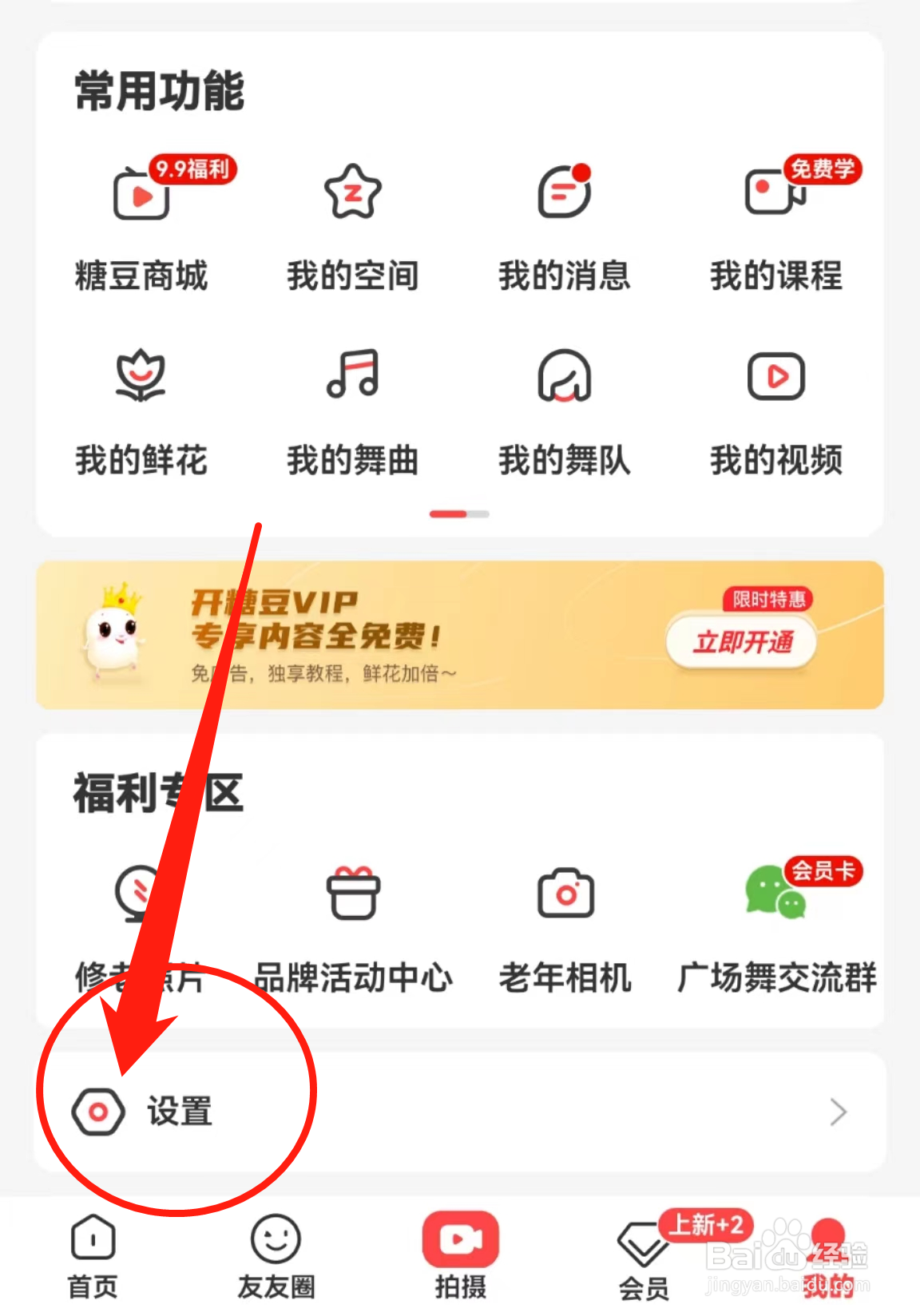This screenshot has width=920, height=1316.
Task: Select the 我的空间 star icon
Action: coord(352,224)
